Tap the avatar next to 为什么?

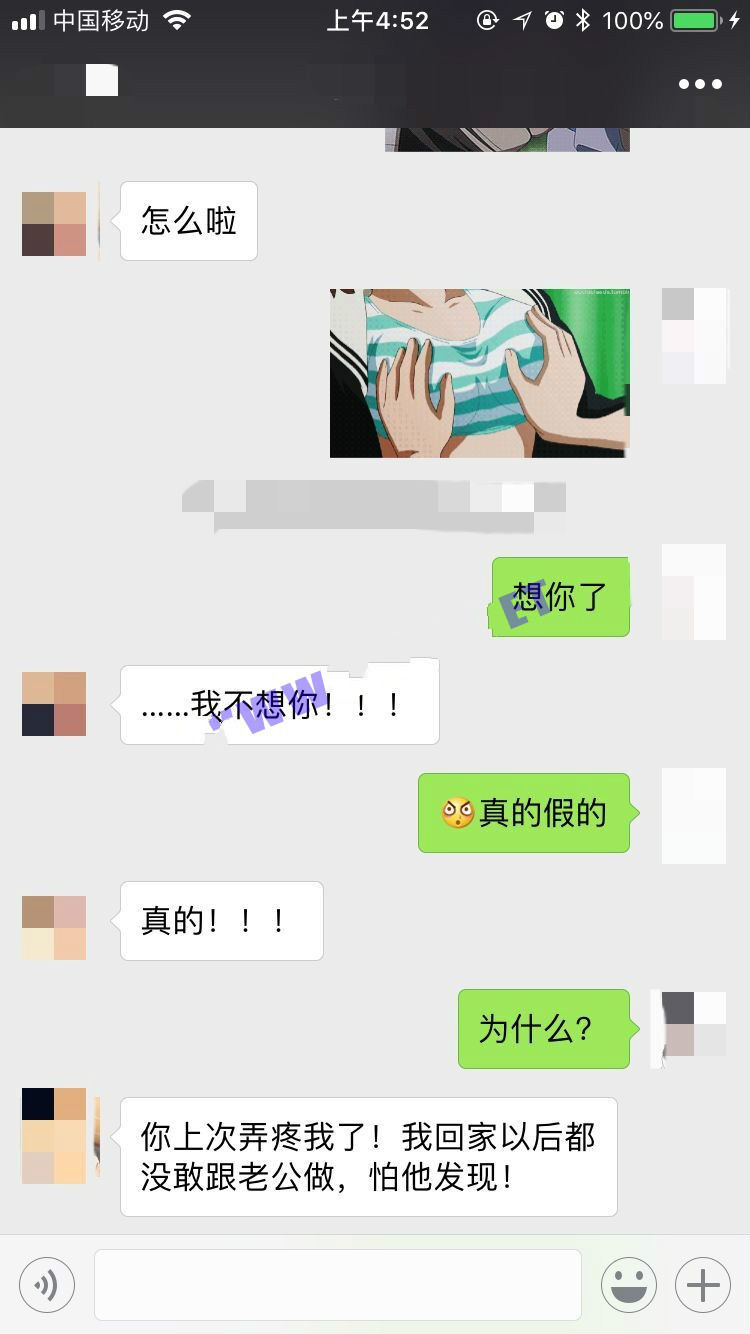[693, 1024]
